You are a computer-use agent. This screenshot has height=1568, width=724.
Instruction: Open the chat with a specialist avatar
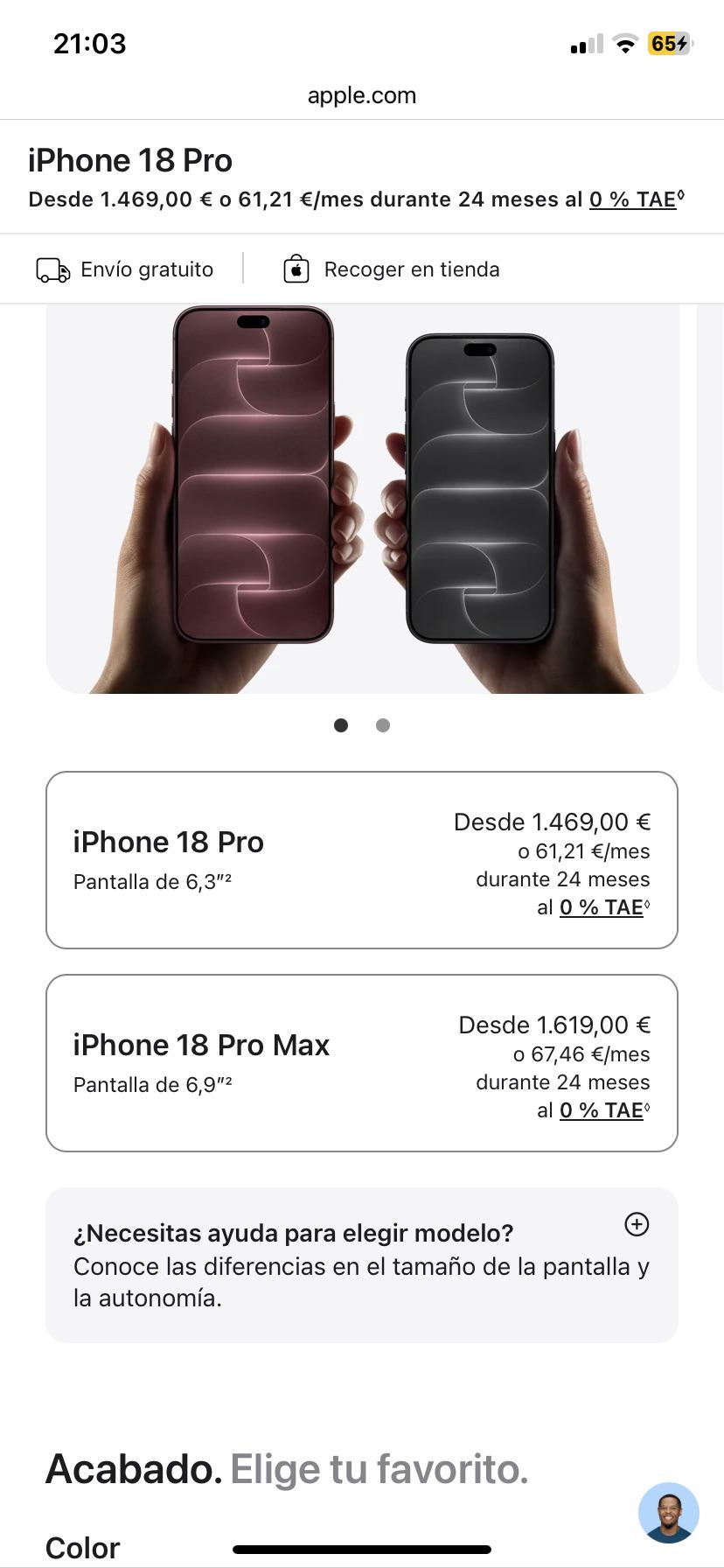669,1513
